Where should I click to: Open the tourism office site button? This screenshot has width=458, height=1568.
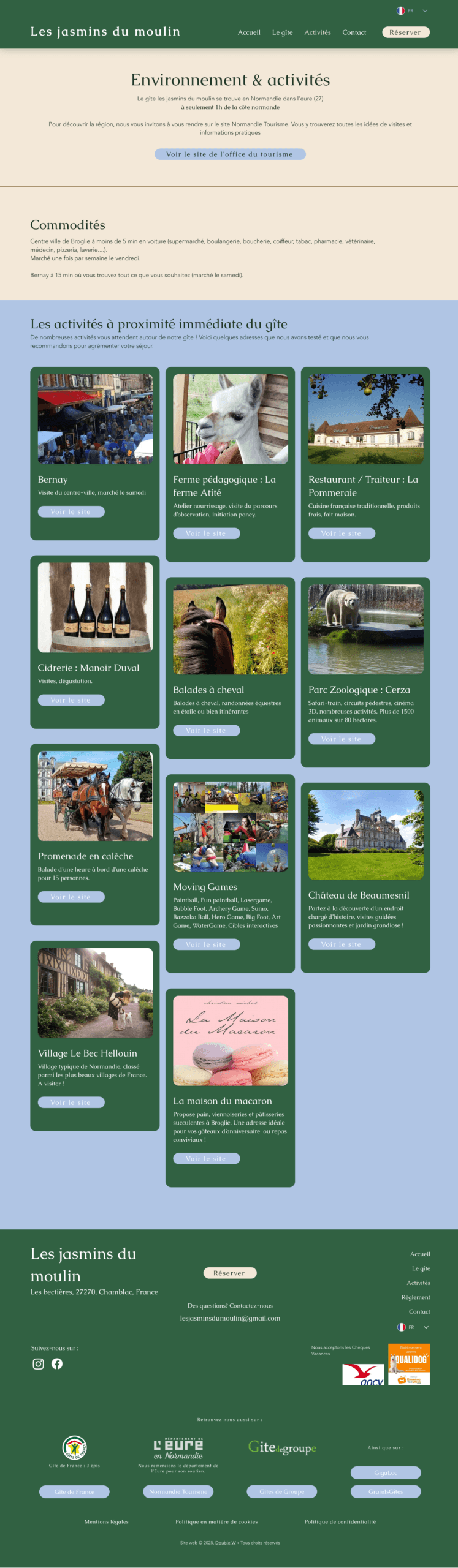click(229, 154)
